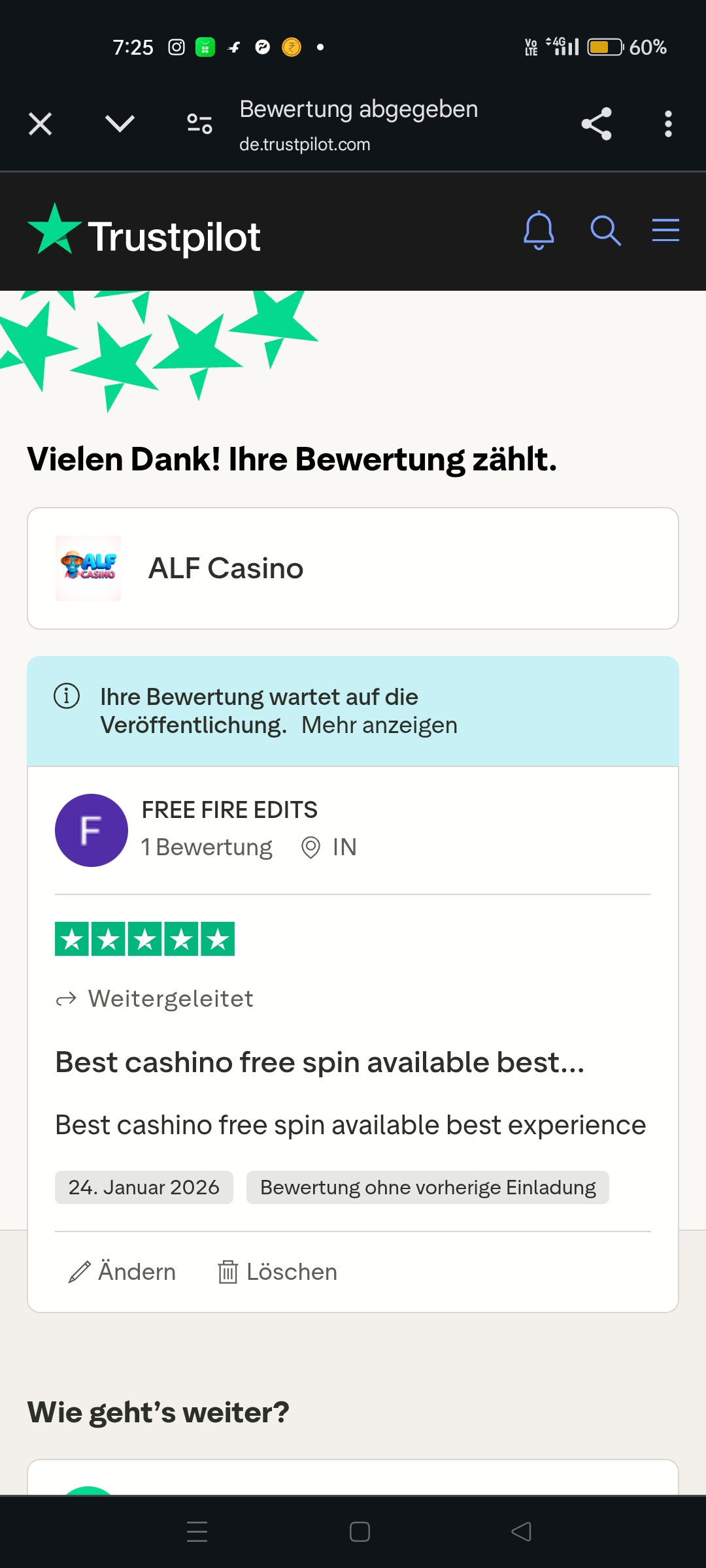
Task: Open the Trustpilot hamburger menu
Action: pos(665,231)
